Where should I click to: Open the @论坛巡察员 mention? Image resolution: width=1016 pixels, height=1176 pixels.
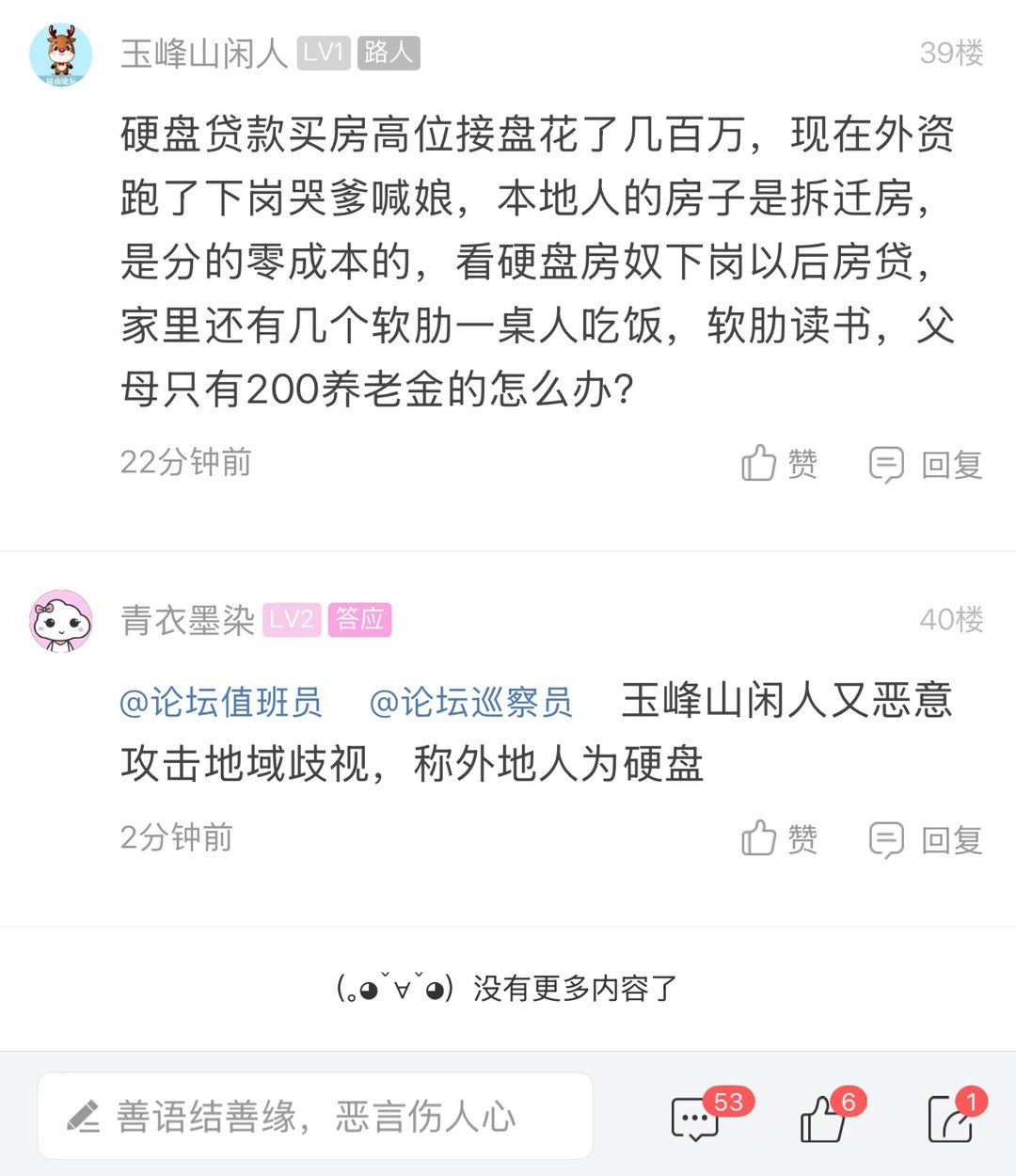point(470,702)
